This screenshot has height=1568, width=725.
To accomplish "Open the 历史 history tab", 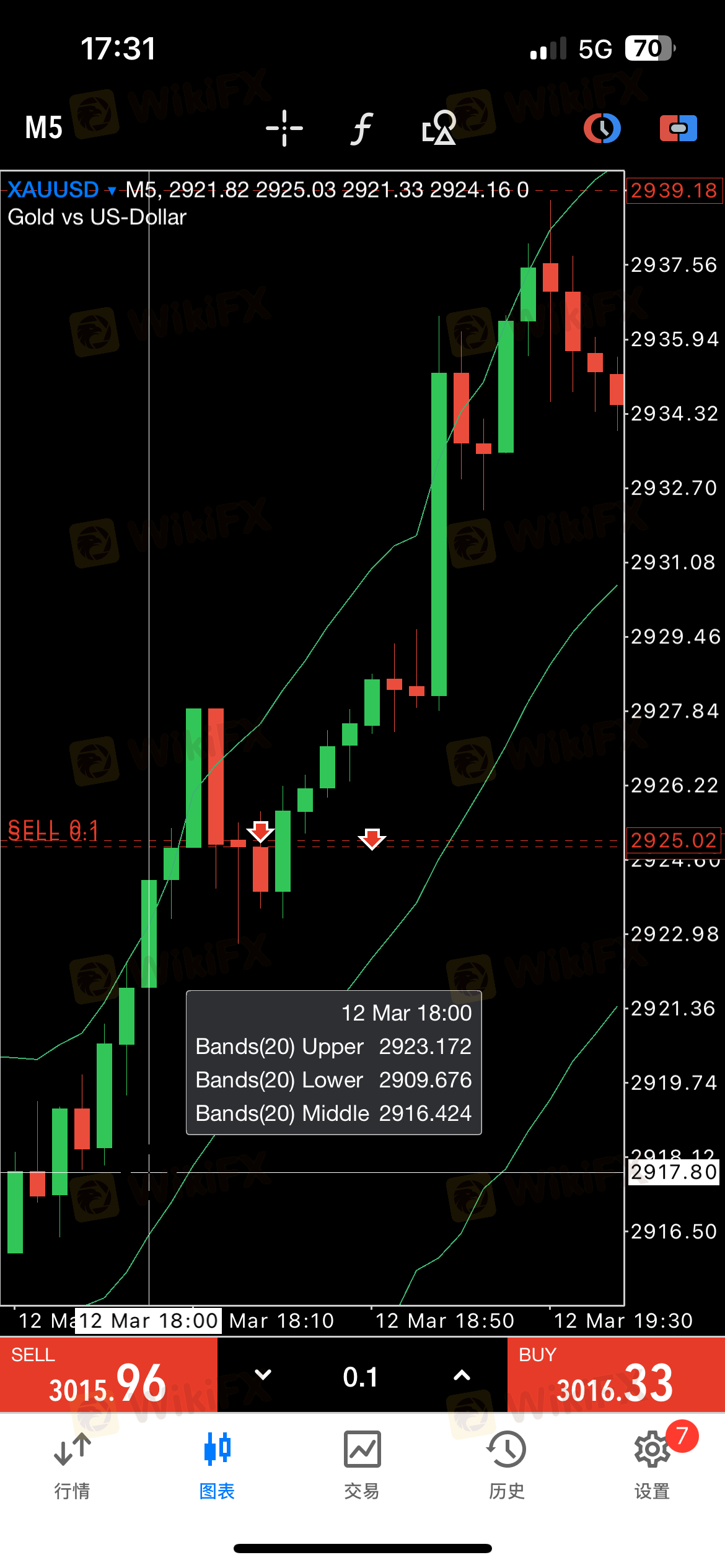I will (x=507, y=1465).
